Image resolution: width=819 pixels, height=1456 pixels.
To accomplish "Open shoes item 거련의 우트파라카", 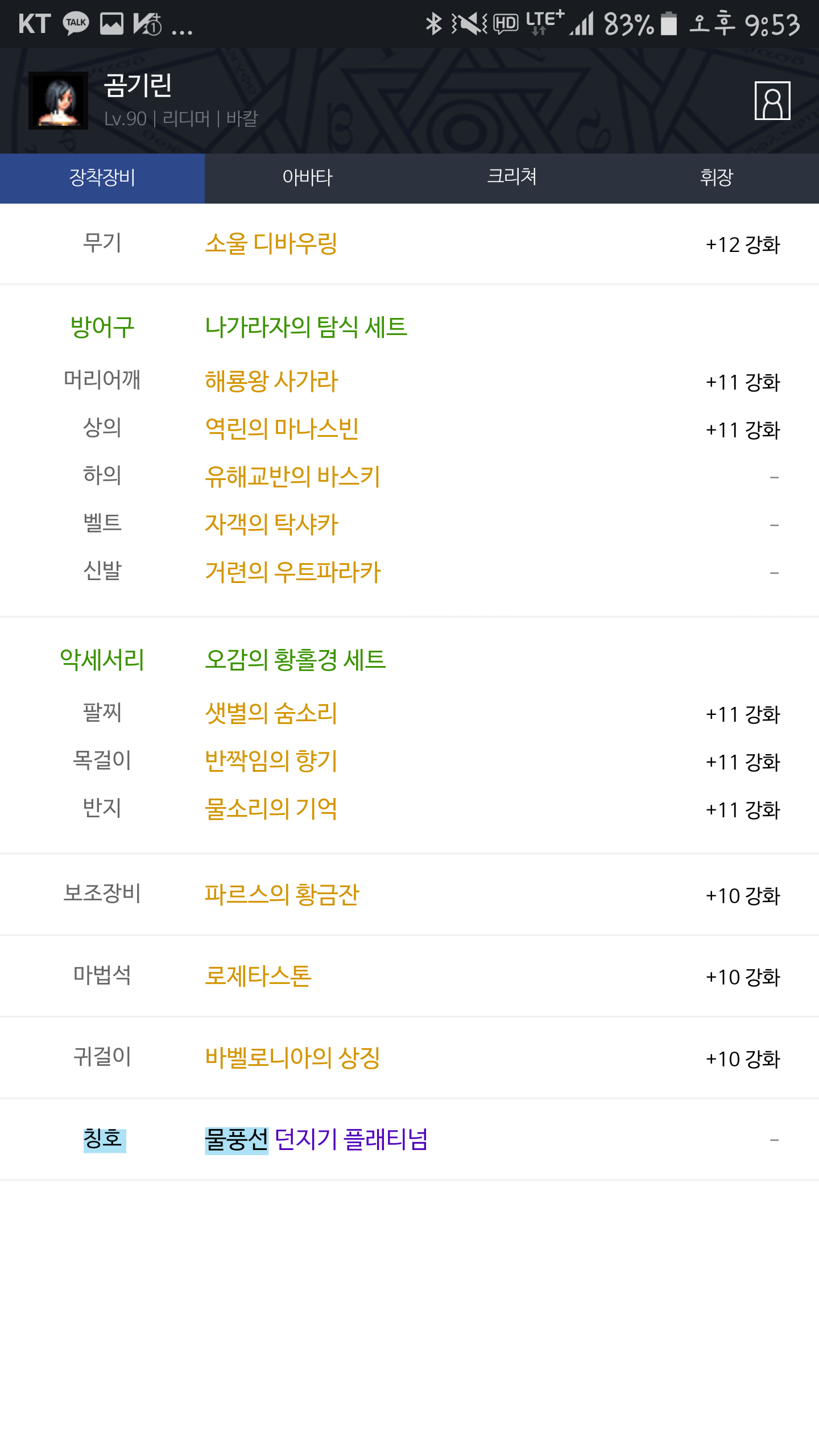I will (292, 573).
